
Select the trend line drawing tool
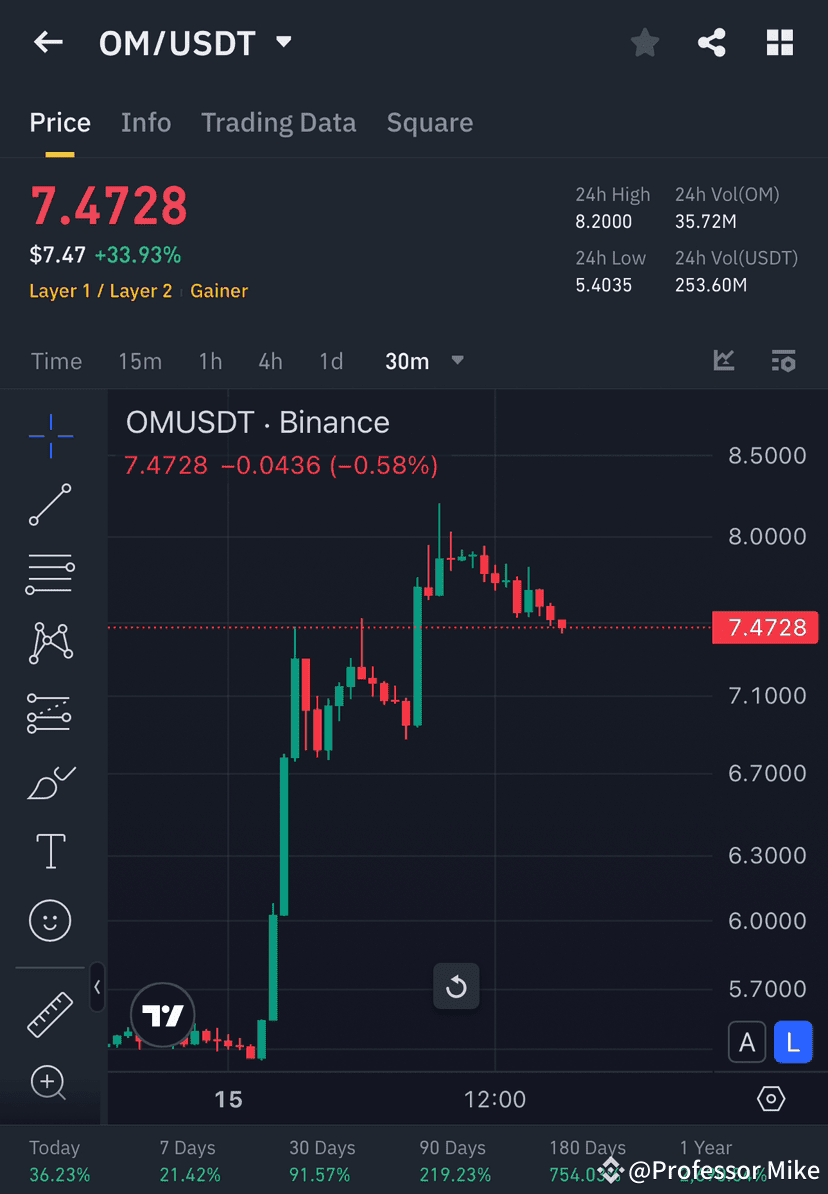click(50, 505)
